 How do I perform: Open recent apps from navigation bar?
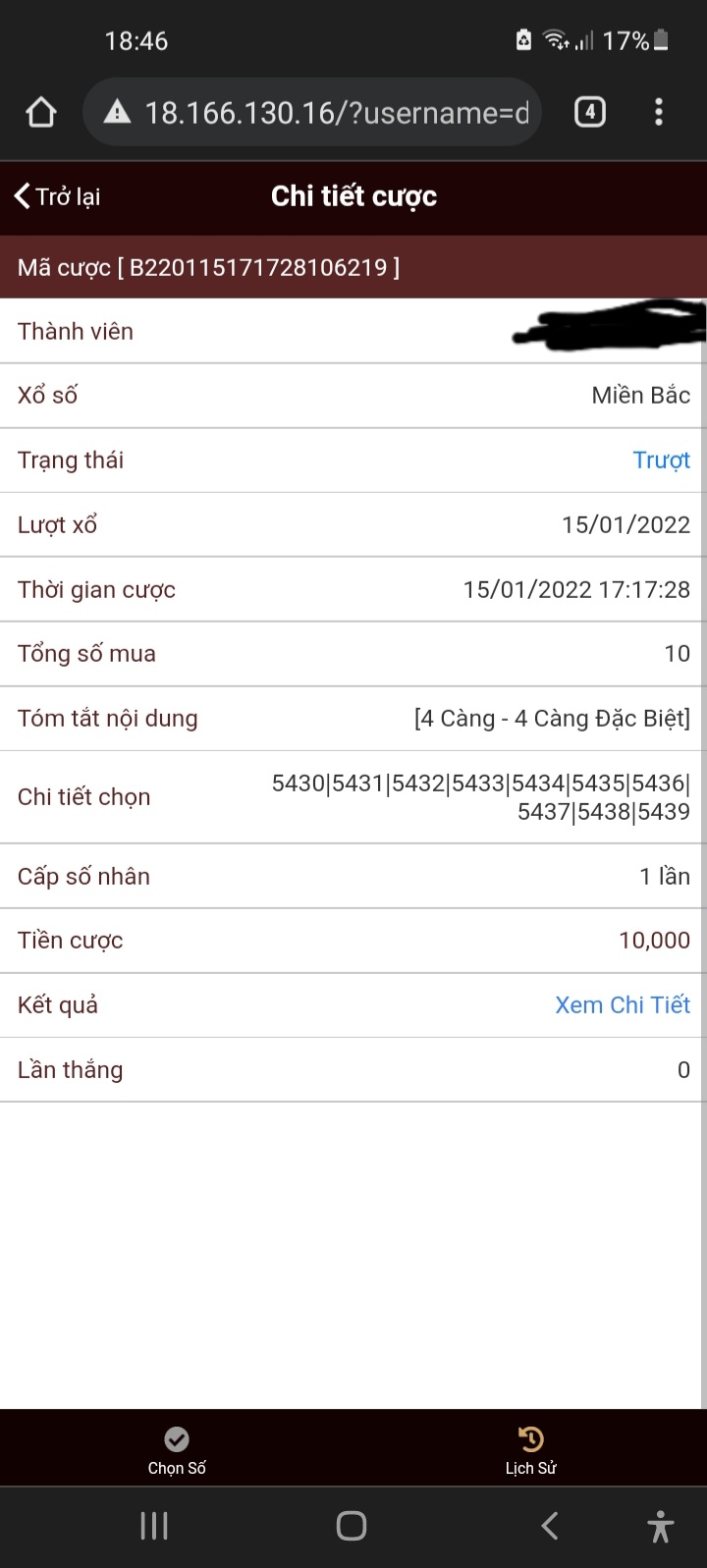154,1525
